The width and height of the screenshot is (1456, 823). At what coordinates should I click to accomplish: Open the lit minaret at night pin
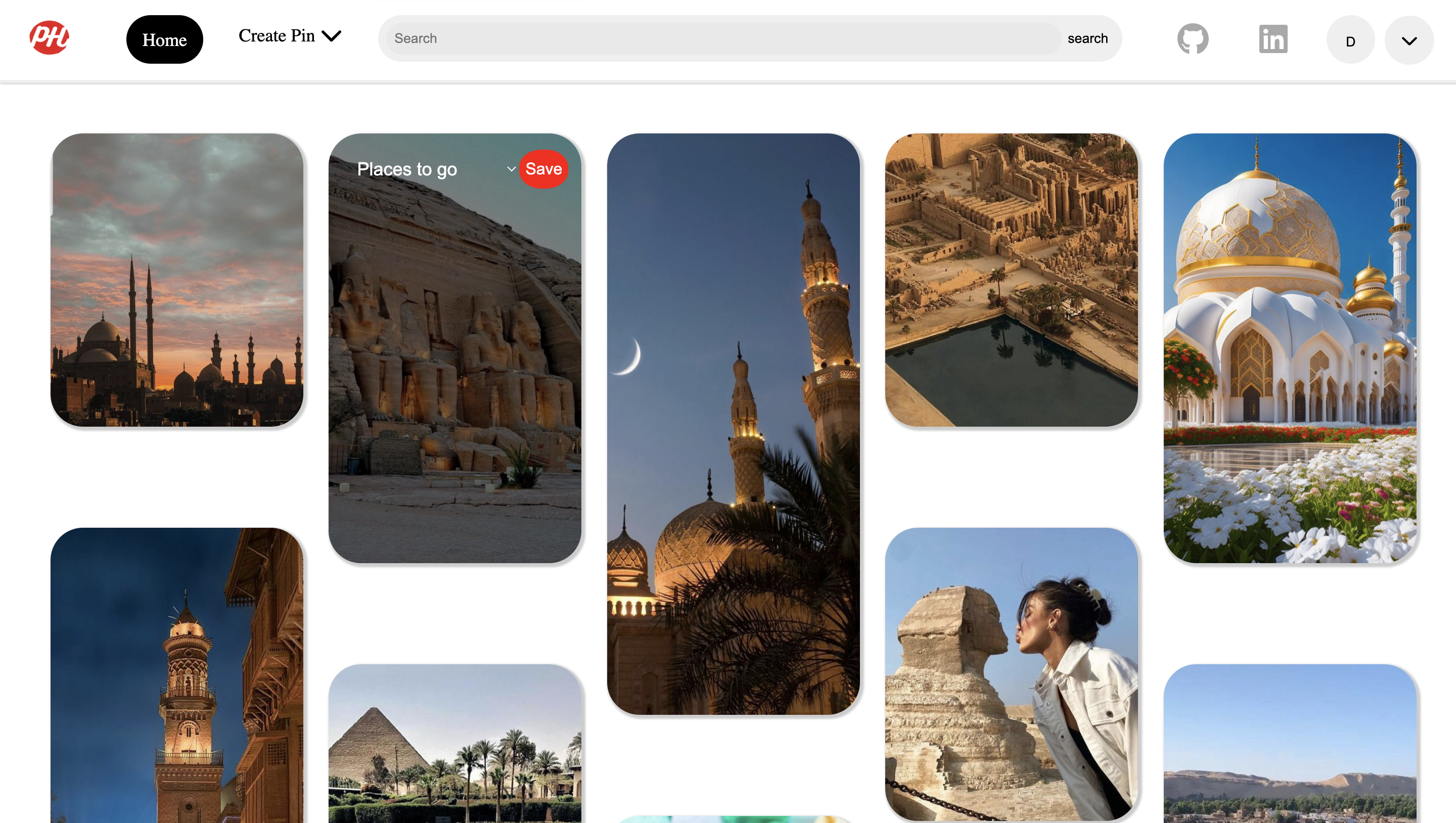click(x=177, y=678)
